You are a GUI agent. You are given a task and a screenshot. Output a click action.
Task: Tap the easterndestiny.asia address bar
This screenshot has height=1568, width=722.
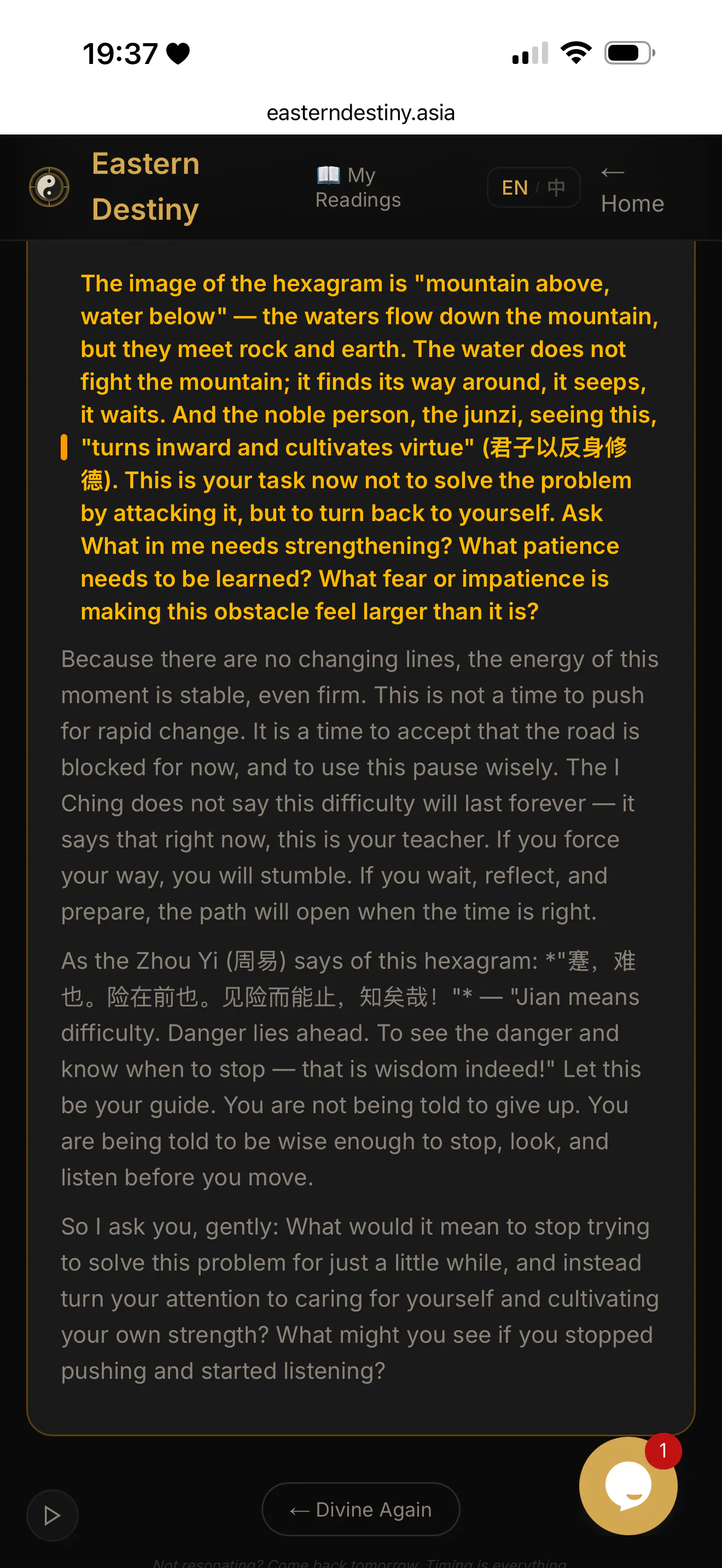point(361,113)
